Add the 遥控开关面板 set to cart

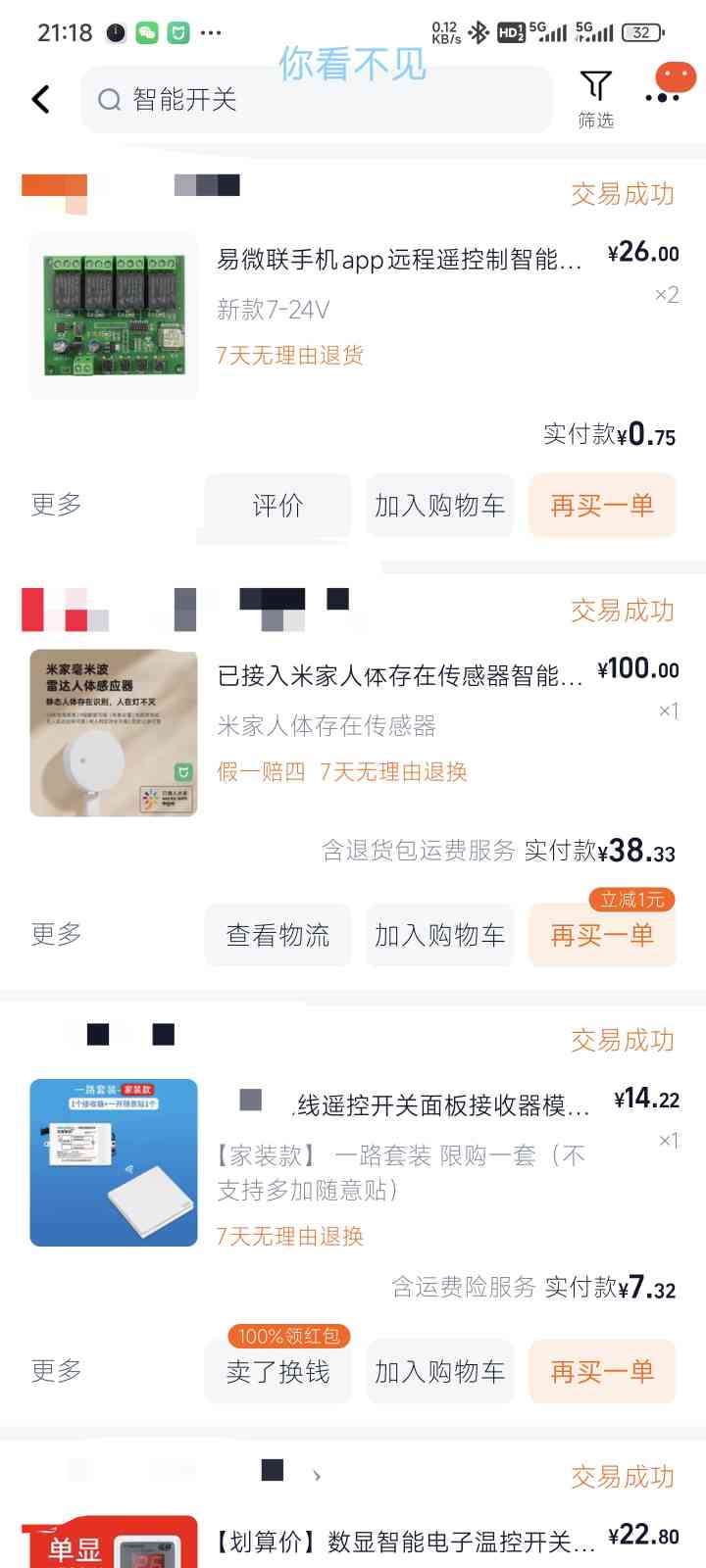pyautogui.click(x=439, y=1371)
